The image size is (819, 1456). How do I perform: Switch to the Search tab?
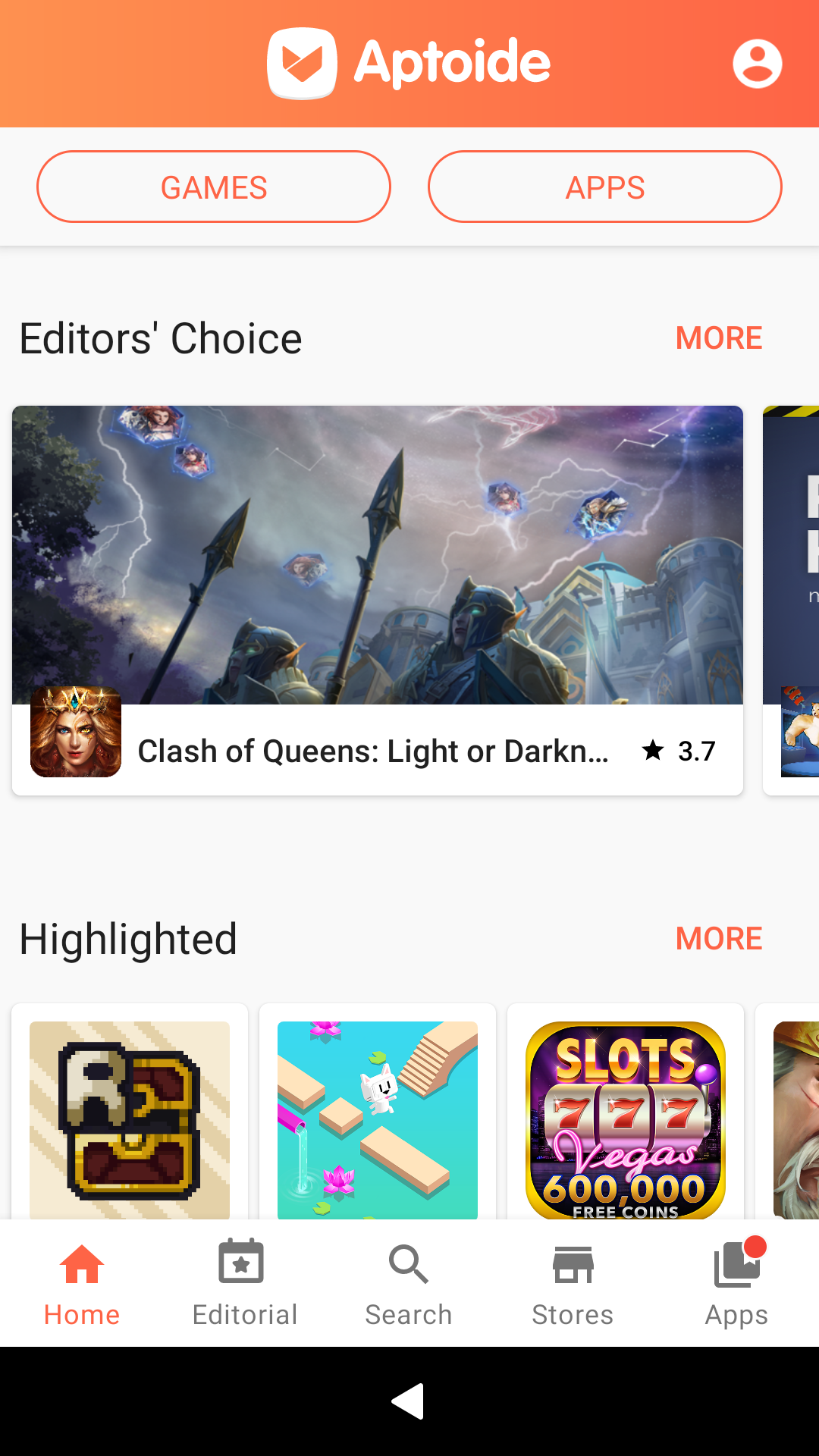(409, 1283)
